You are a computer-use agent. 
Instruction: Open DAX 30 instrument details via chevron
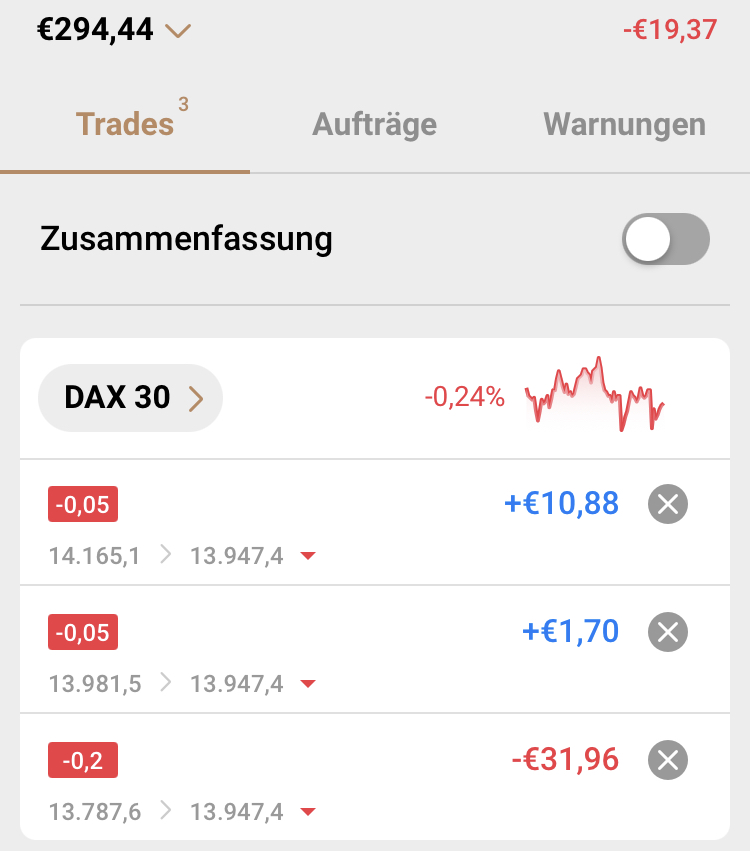196,397
